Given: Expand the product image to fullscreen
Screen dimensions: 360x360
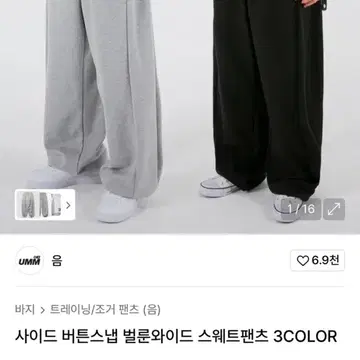Looking at the screenshot, I should click(334, 209).
